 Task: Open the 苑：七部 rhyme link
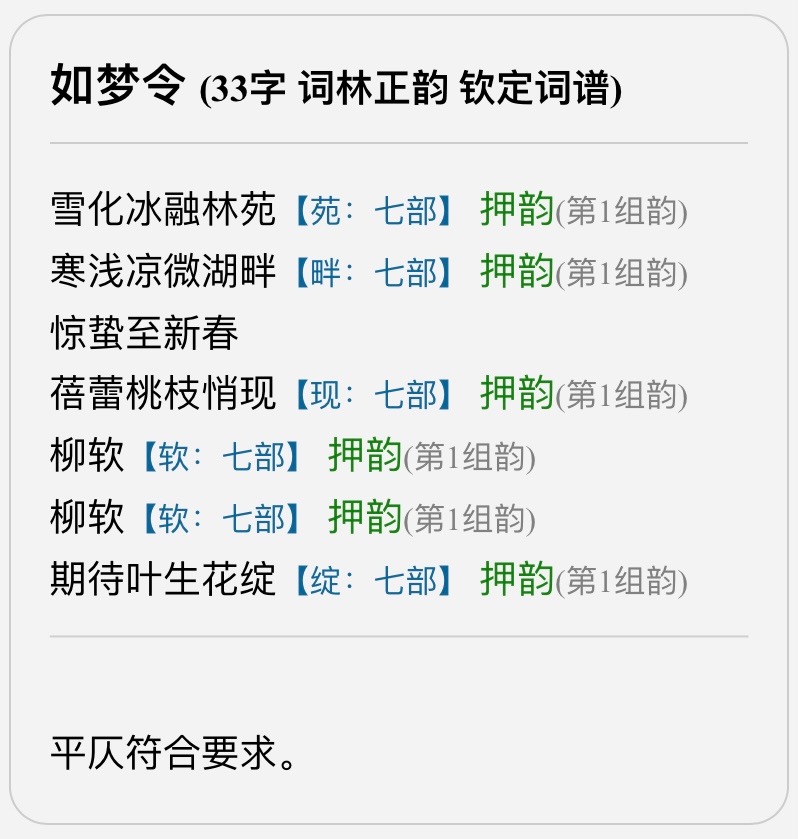[373, 211]
